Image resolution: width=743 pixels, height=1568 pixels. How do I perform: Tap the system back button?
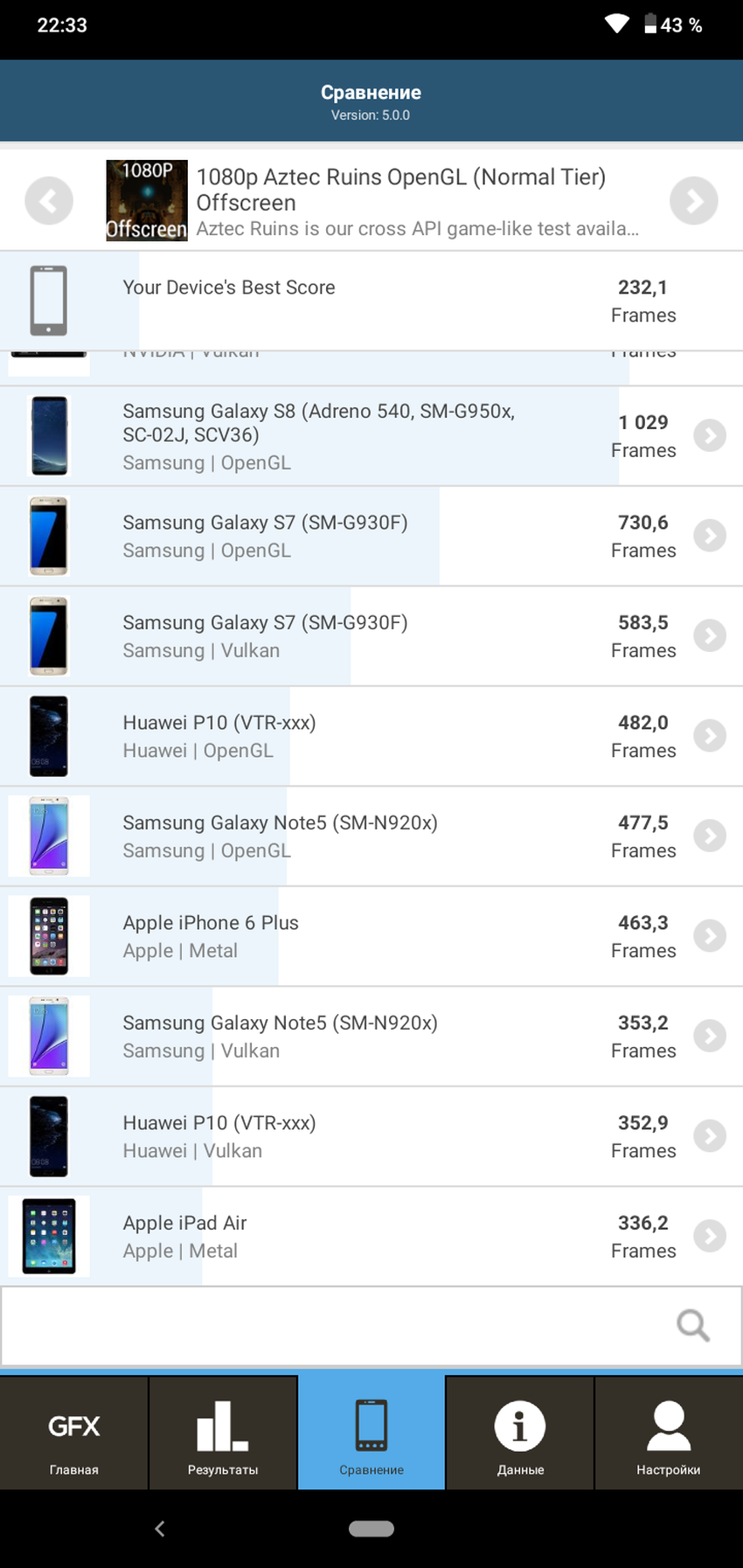[160, 1529]
